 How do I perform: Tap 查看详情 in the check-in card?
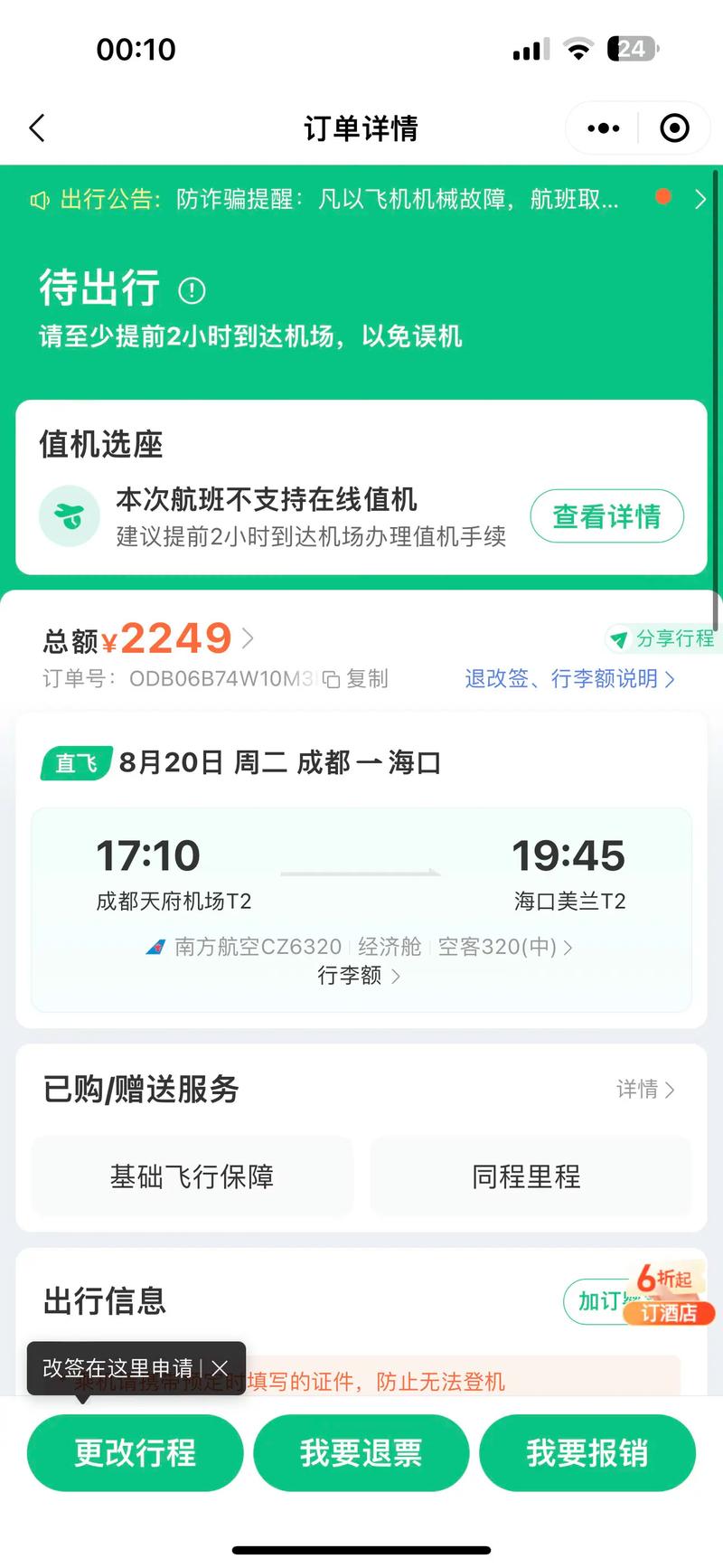coord(606,516)
